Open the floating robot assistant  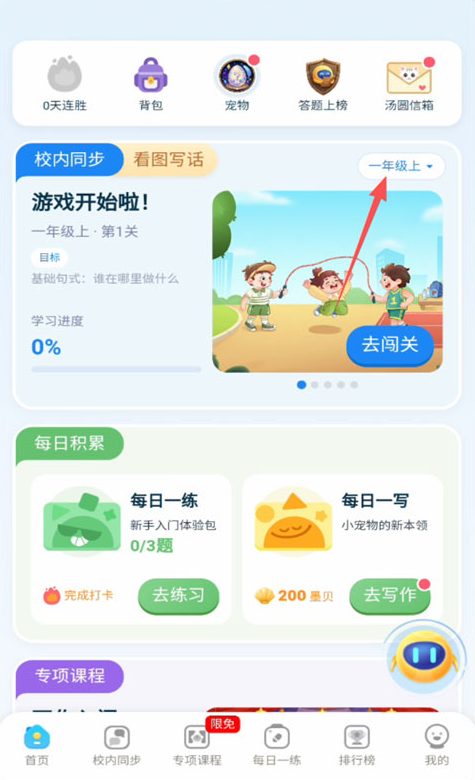click(x=424, y=657)
